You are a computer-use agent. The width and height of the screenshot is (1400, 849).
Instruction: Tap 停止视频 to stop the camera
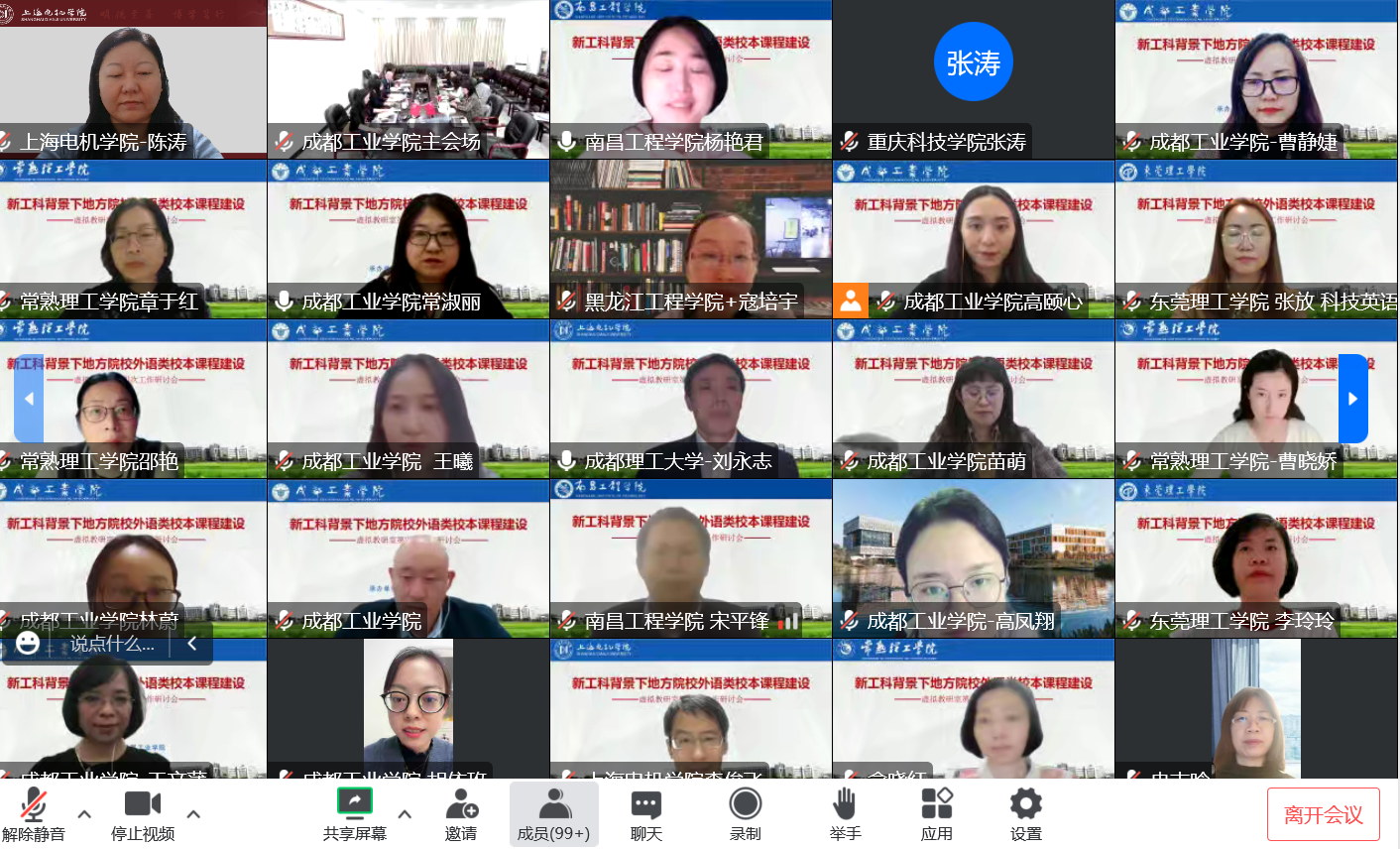coord(142,814)
